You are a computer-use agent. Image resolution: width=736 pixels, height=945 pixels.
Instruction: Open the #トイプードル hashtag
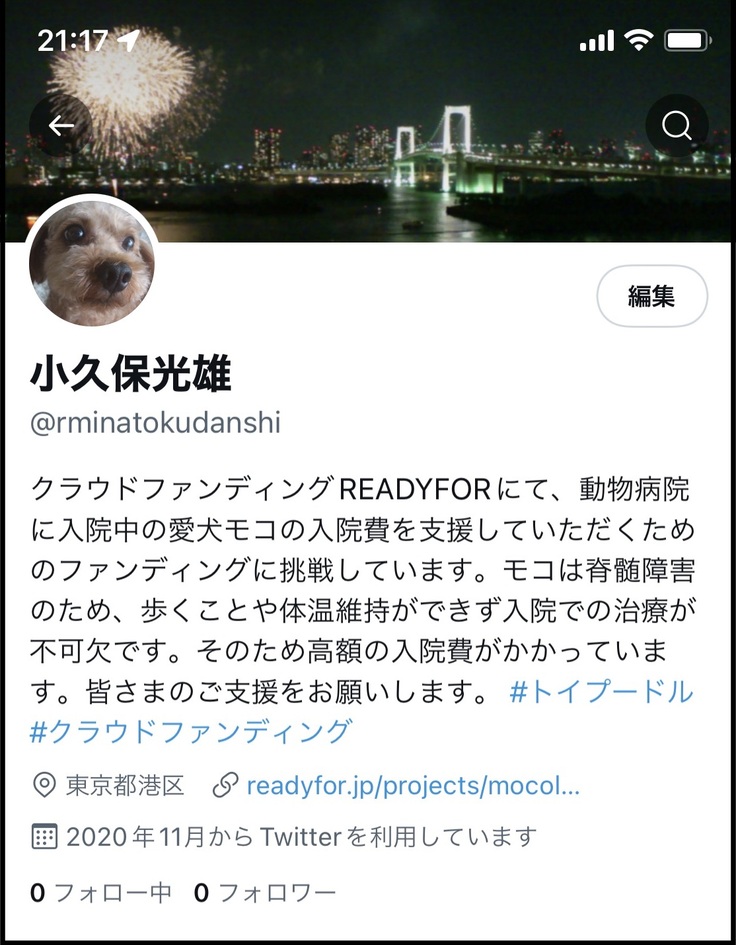[600, 691]
